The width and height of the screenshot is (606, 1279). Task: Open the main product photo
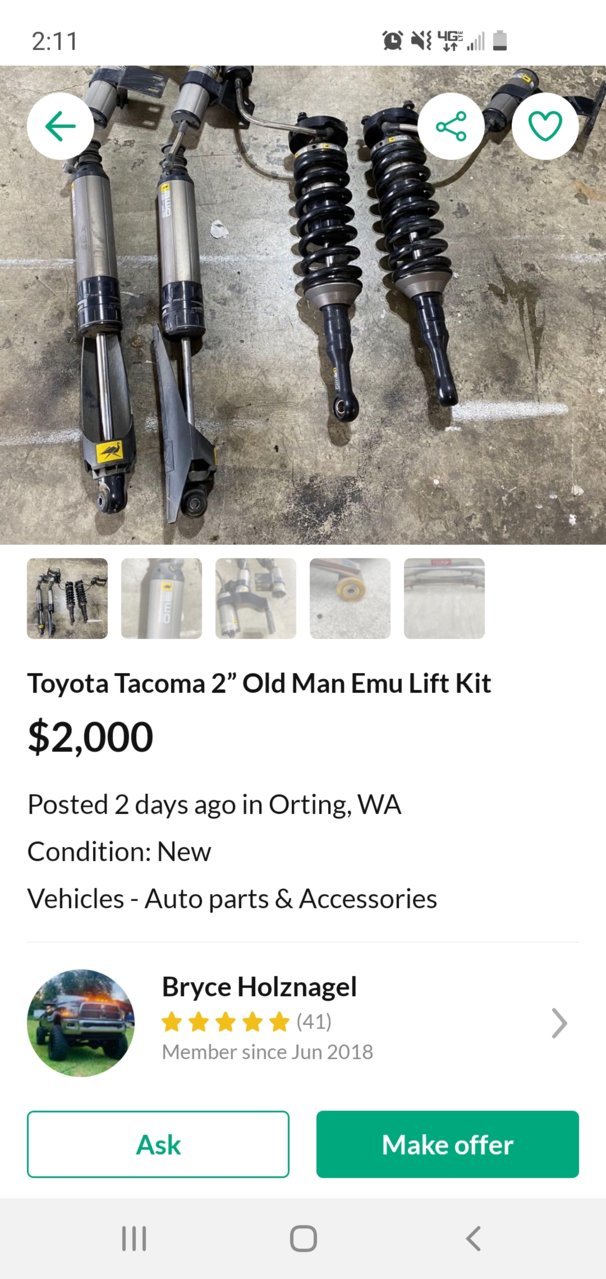[303, 305]
